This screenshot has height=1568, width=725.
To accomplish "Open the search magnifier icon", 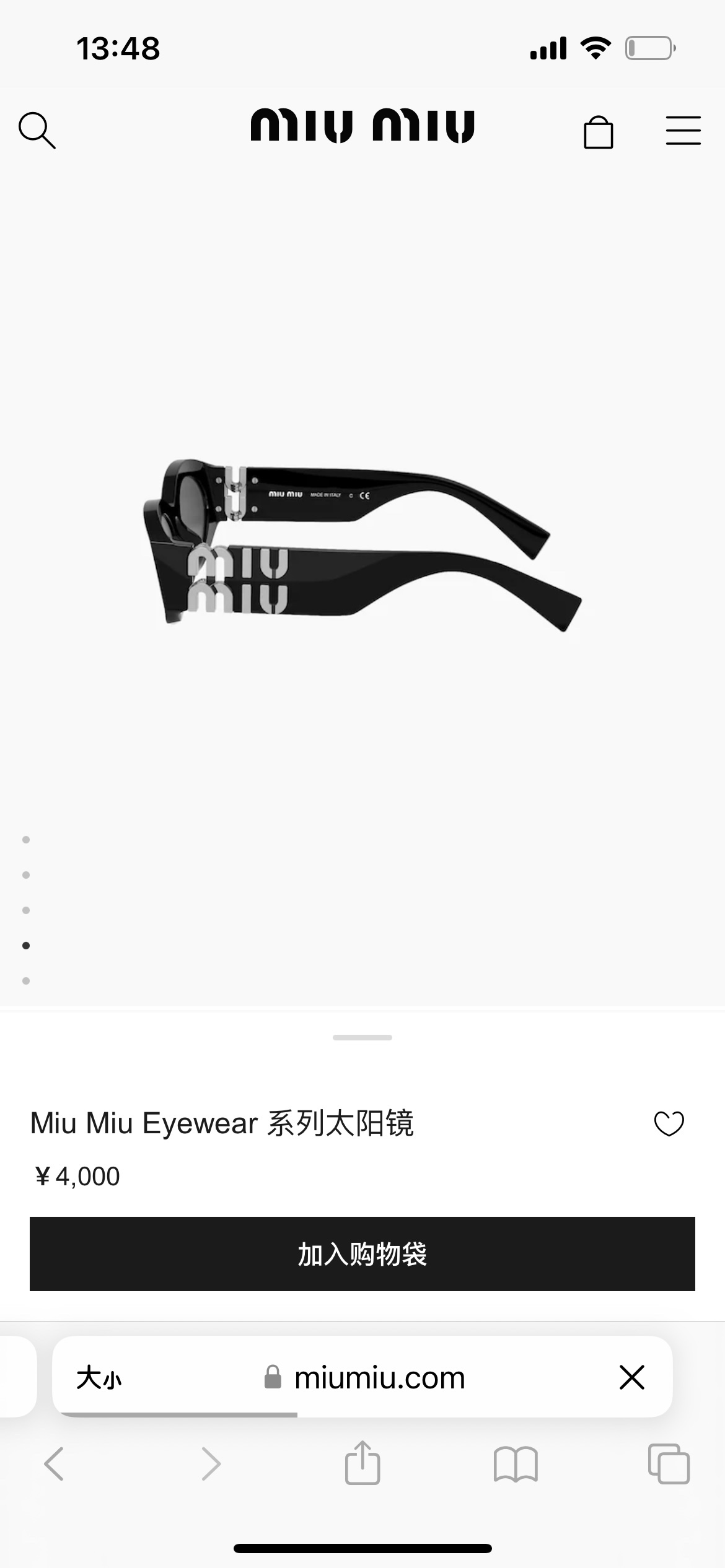I will [x=37, y=130].
